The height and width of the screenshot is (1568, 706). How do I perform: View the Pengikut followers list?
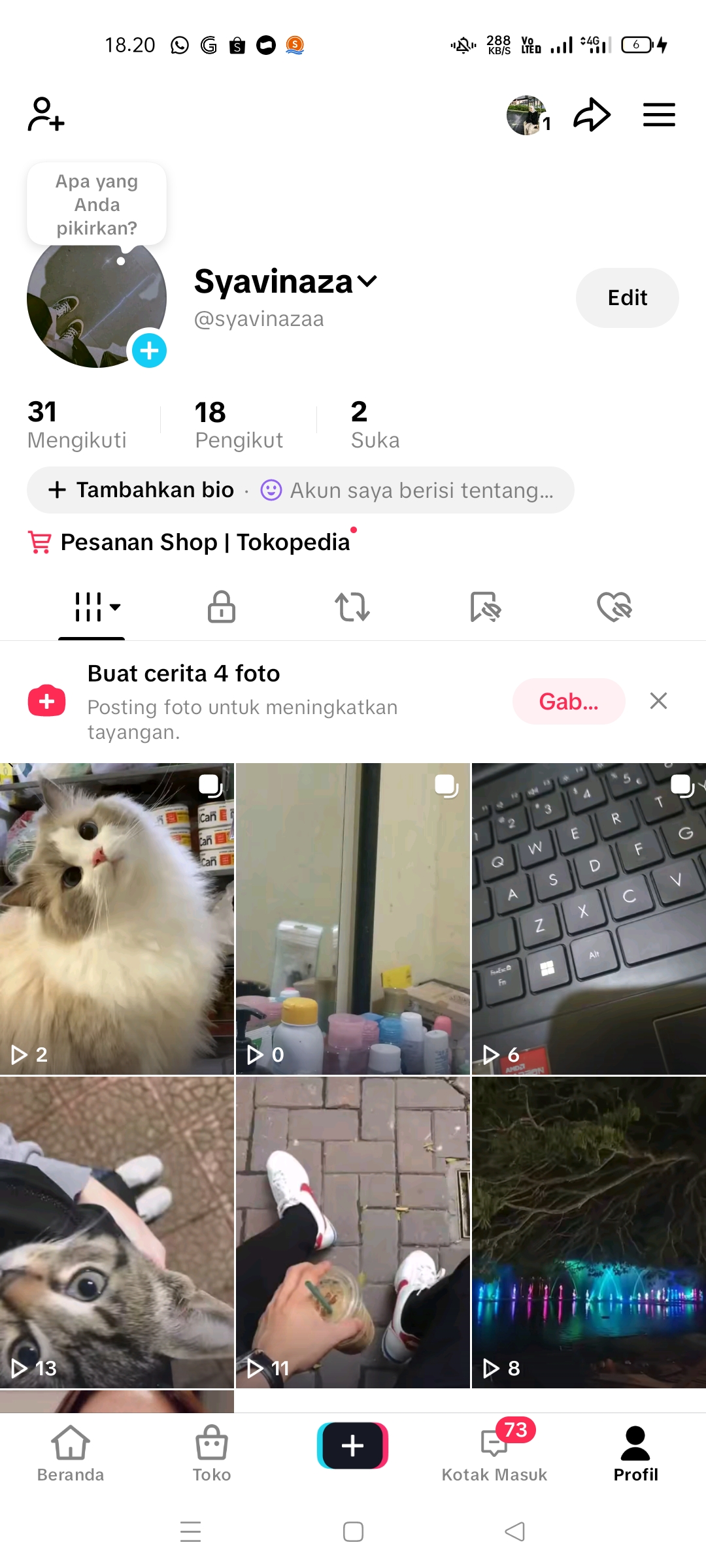pyautogui.click(x=239, y=425)
